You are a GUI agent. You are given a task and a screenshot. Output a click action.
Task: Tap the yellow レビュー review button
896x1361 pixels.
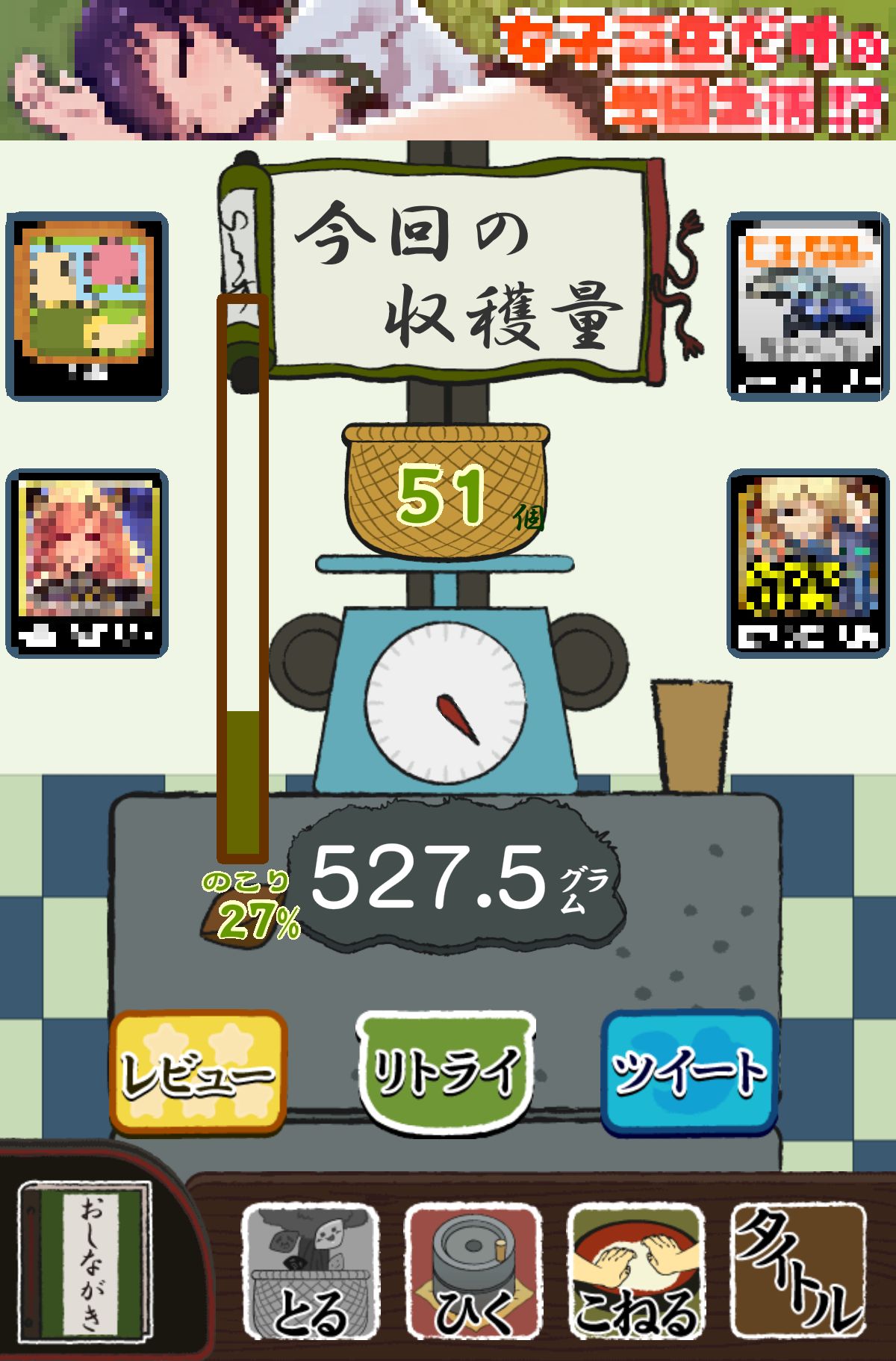[x=198, y=1070]
